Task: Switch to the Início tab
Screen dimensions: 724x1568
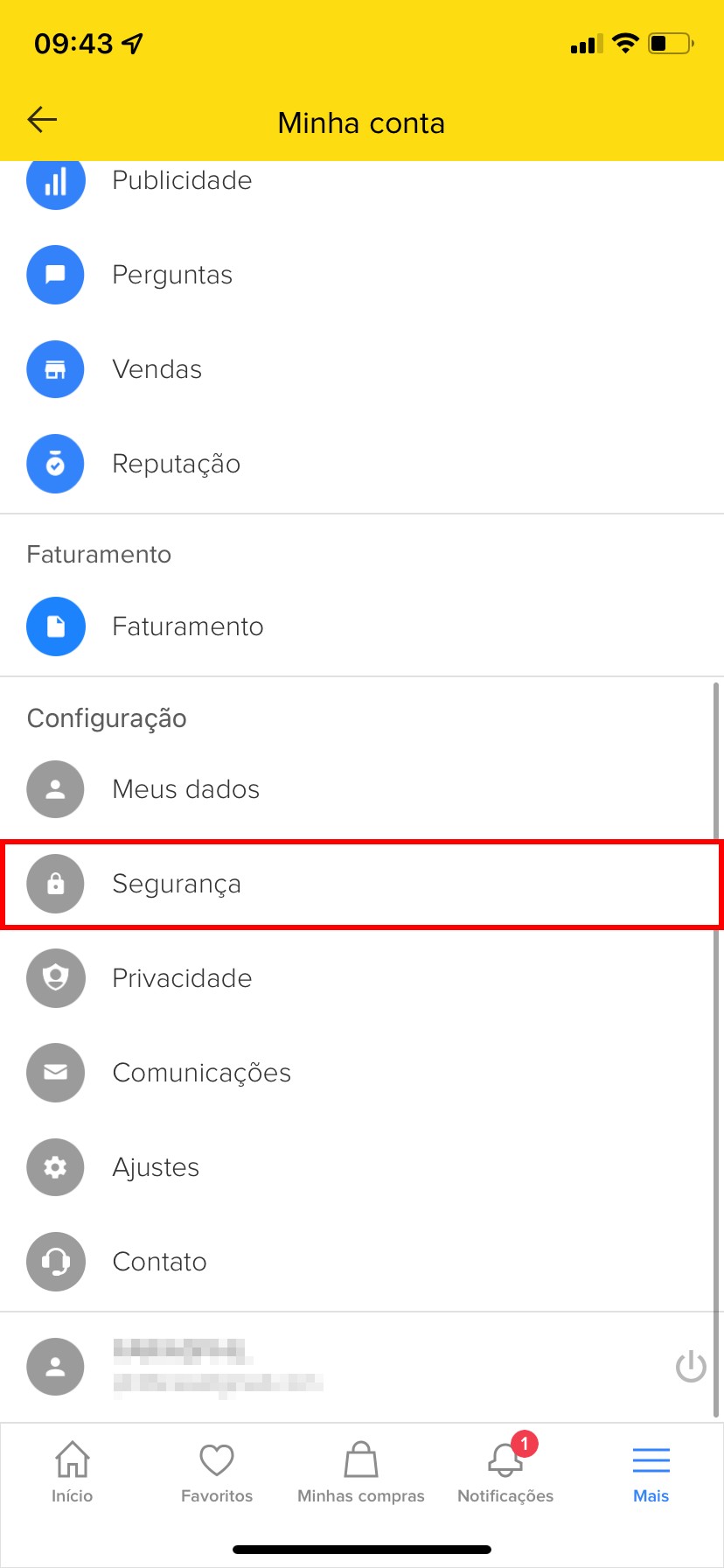Action: pyautogui.click(x=72, y=1473)
